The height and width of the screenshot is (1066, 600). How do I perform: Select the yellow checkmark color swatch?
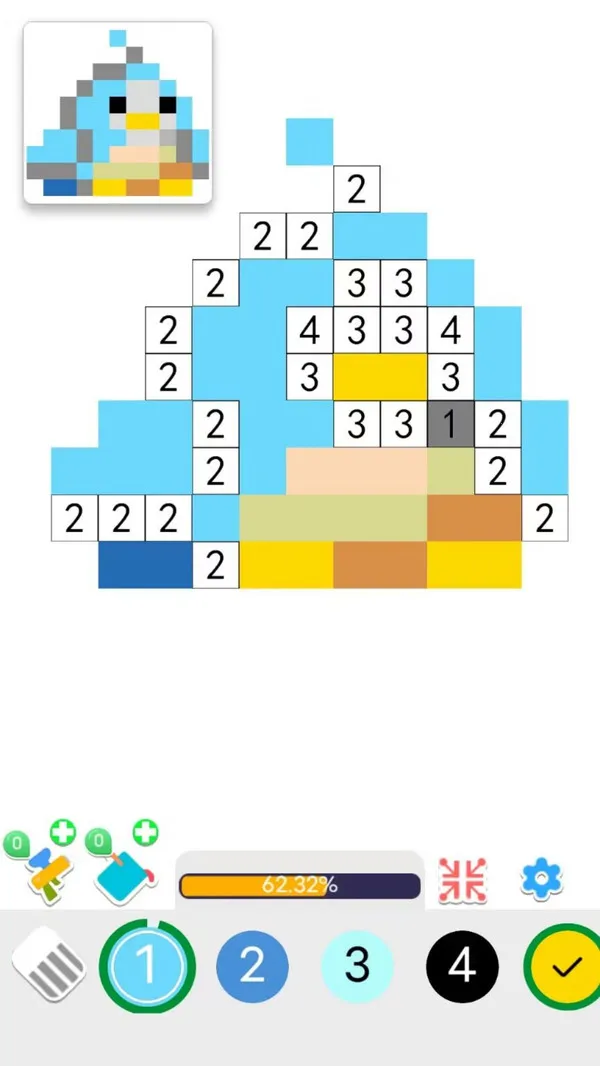click(566, 967)
